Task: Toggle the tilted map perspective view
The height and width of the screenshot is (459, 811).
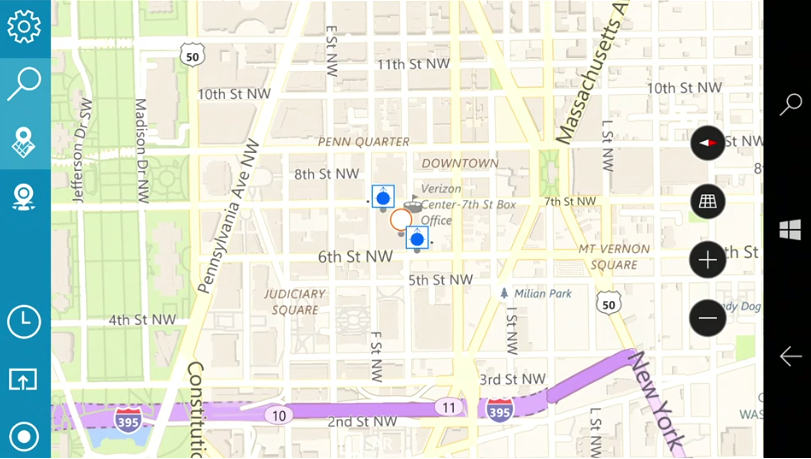Action: coord(708,202)
